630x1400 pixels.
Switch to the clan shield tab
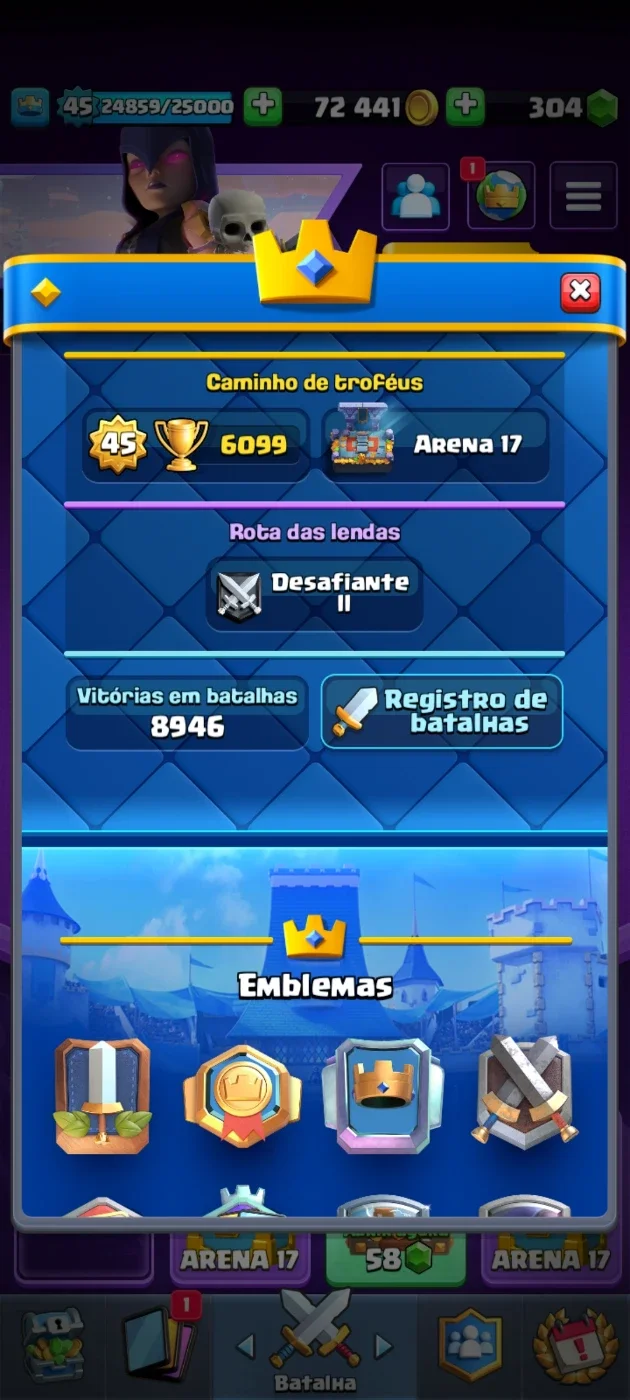click(x=470, y=1345)
